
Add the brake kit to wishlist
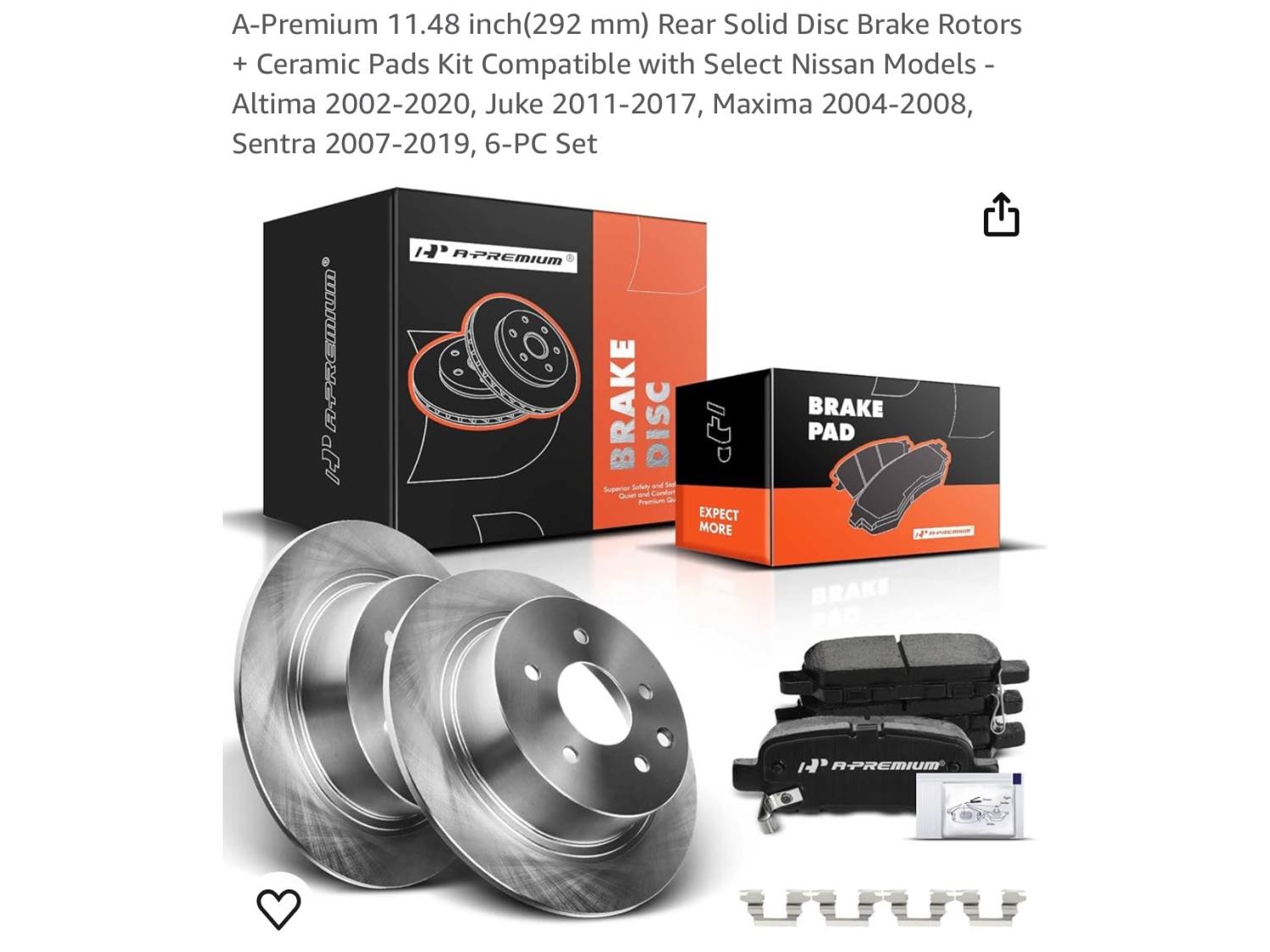pos(279,909)
